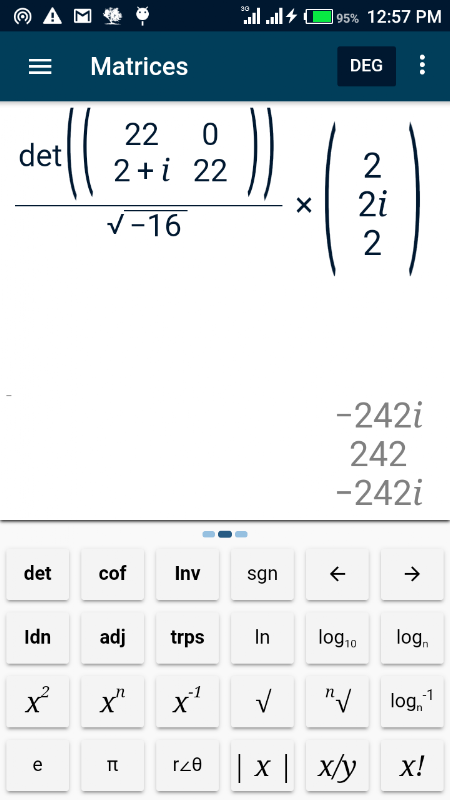The height and width of the screenshot is (800, 450).
Task: Tap the x squared key
Action: tap(38, 702)
